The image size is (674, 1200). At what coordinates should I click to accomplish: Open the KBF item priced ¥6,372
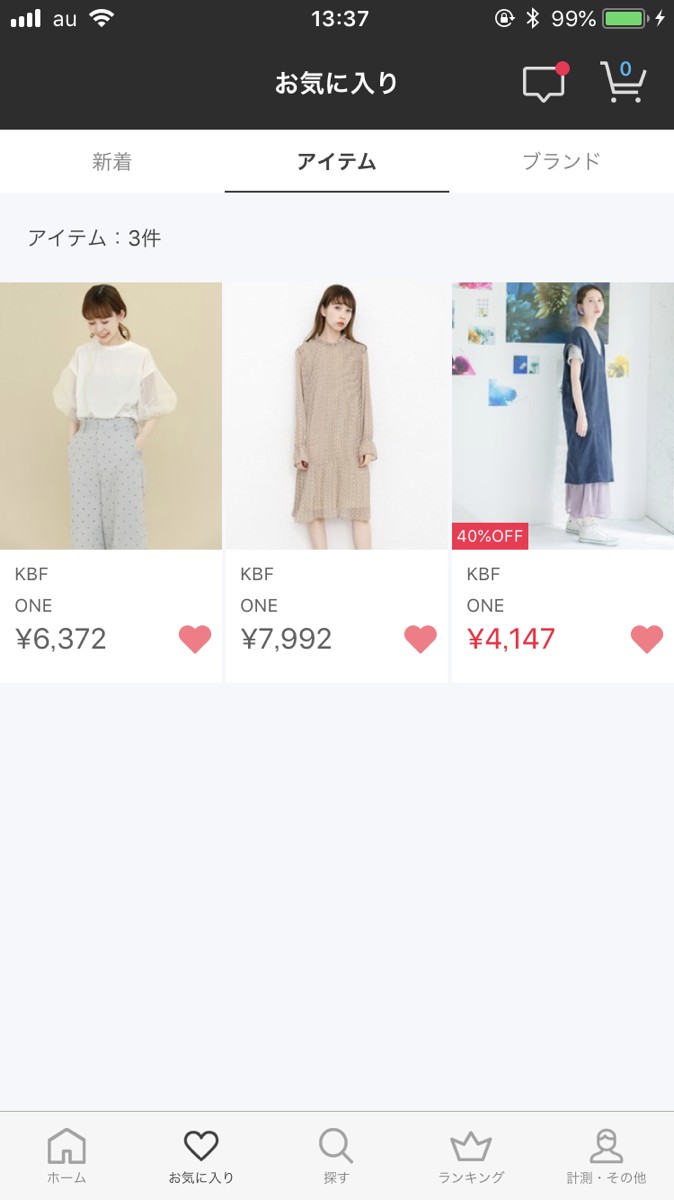tap(111, 416)
